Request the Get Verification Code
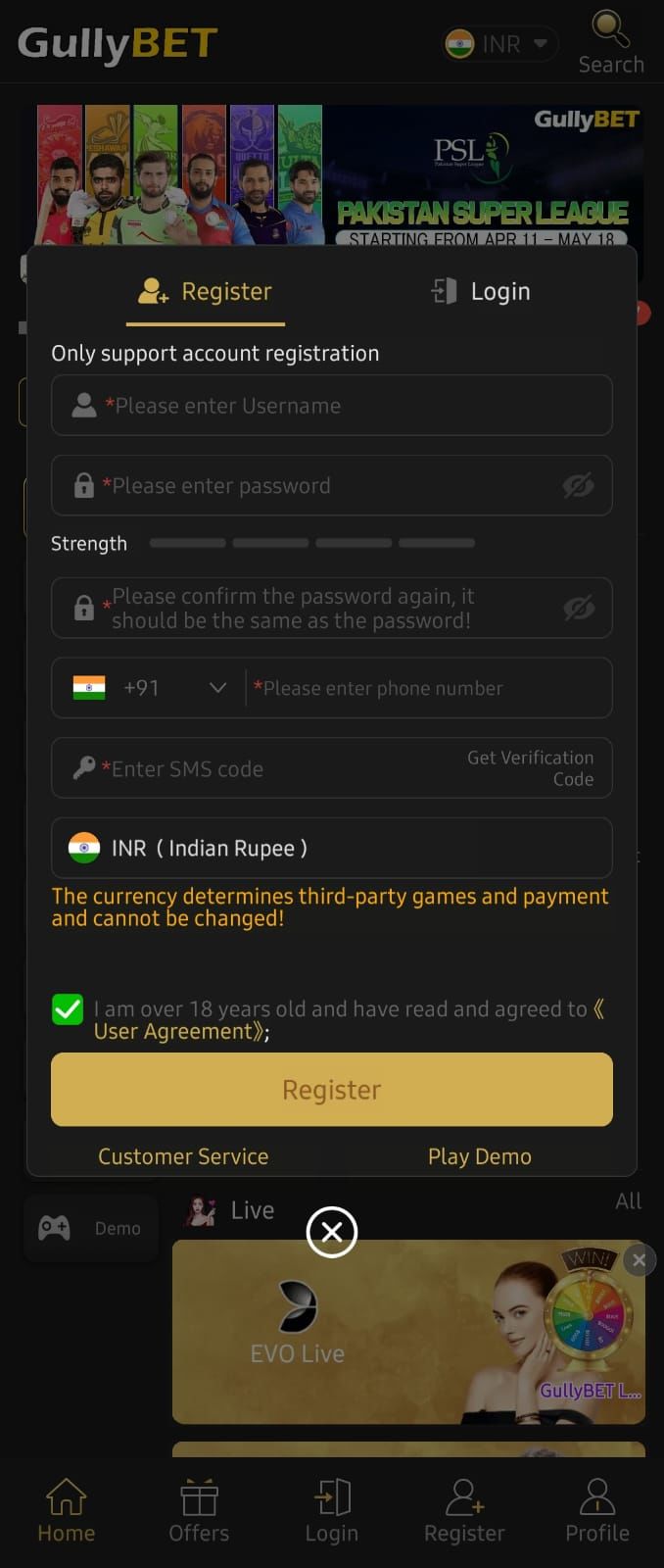 [530, 768]
